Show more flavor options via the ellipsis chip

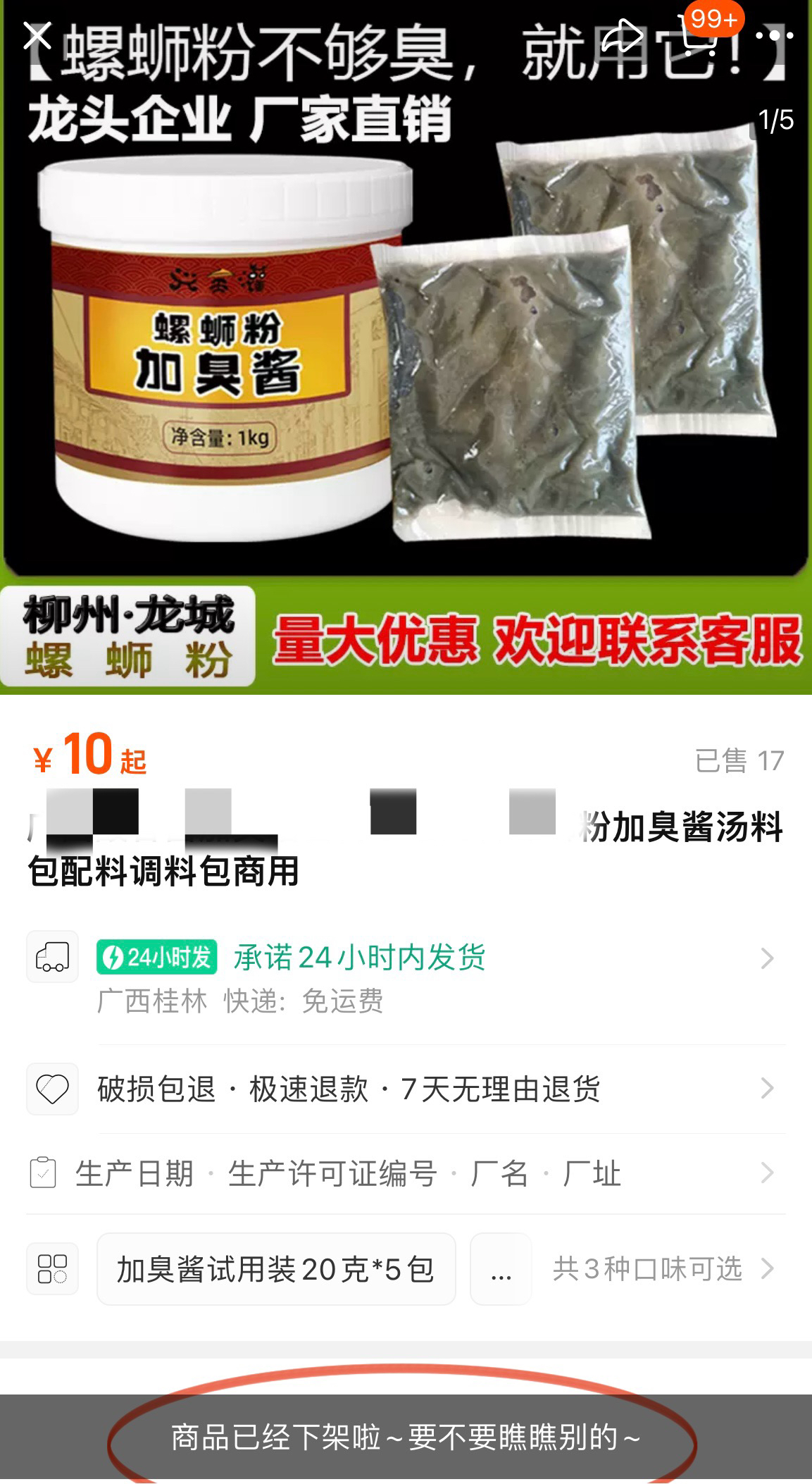(501, 1269)
